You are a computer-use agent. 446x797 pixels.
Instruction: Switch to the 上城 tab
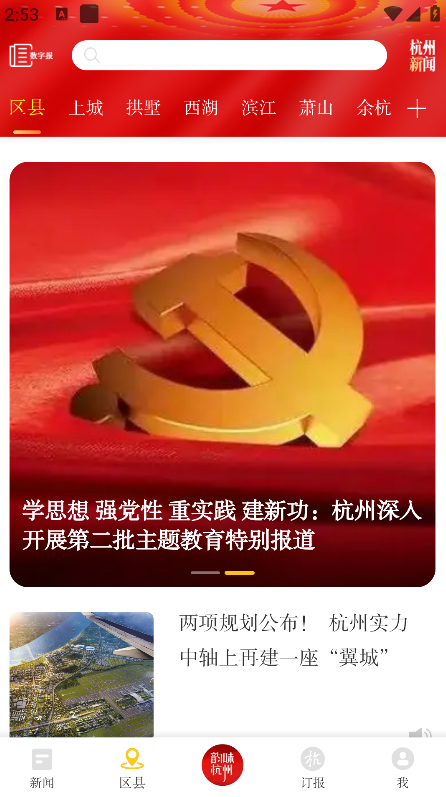(x=86, y=108)
